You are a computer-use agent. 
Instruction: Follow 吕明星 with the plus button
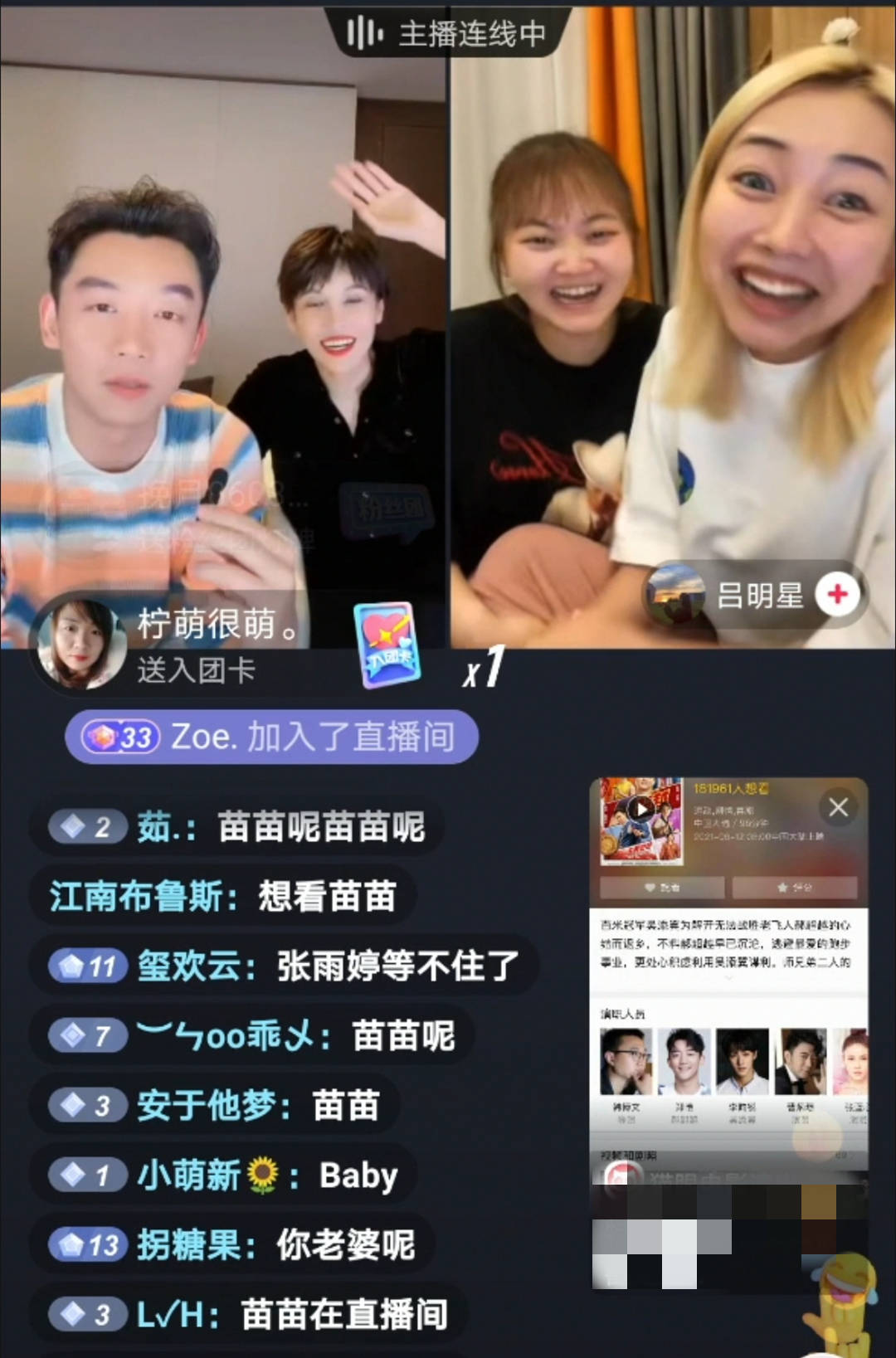click(837, 594)
